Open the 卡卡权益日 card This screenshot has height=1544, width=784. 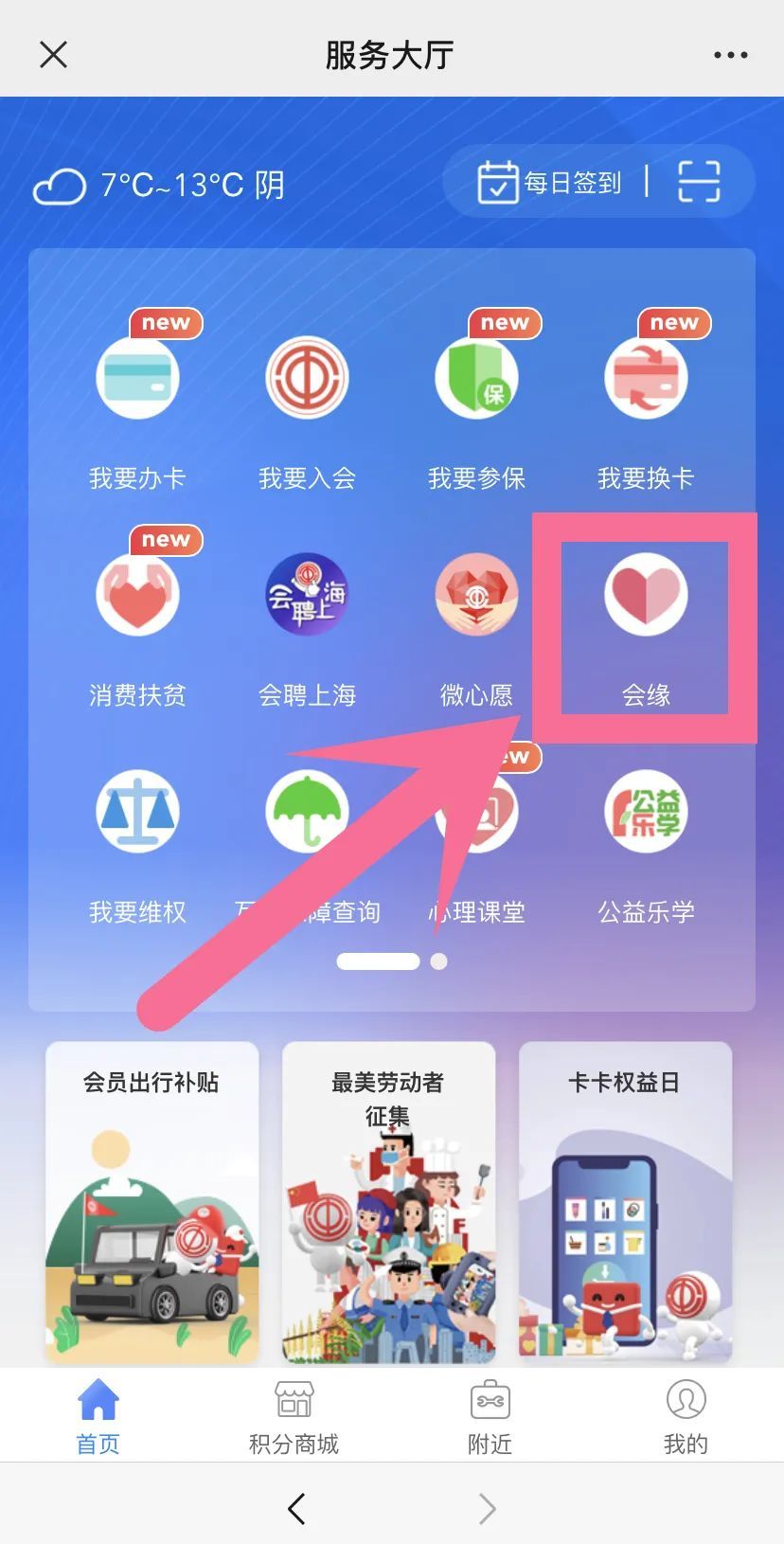[625, 1201]
